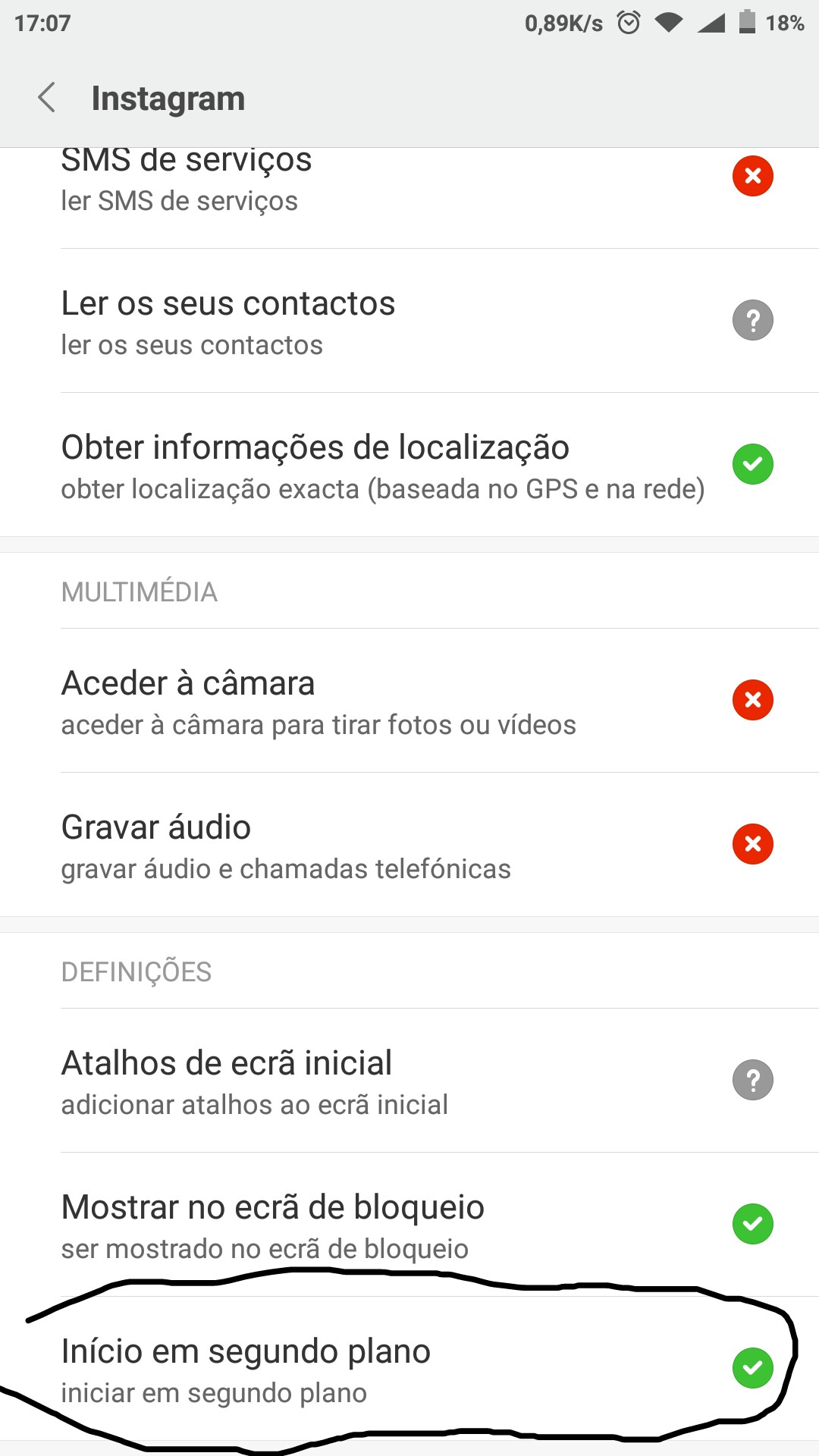Open Mostrar no ecrã de bloqueio
Viewport: 819px width, 1456px height.
[x=409, y=1225]
